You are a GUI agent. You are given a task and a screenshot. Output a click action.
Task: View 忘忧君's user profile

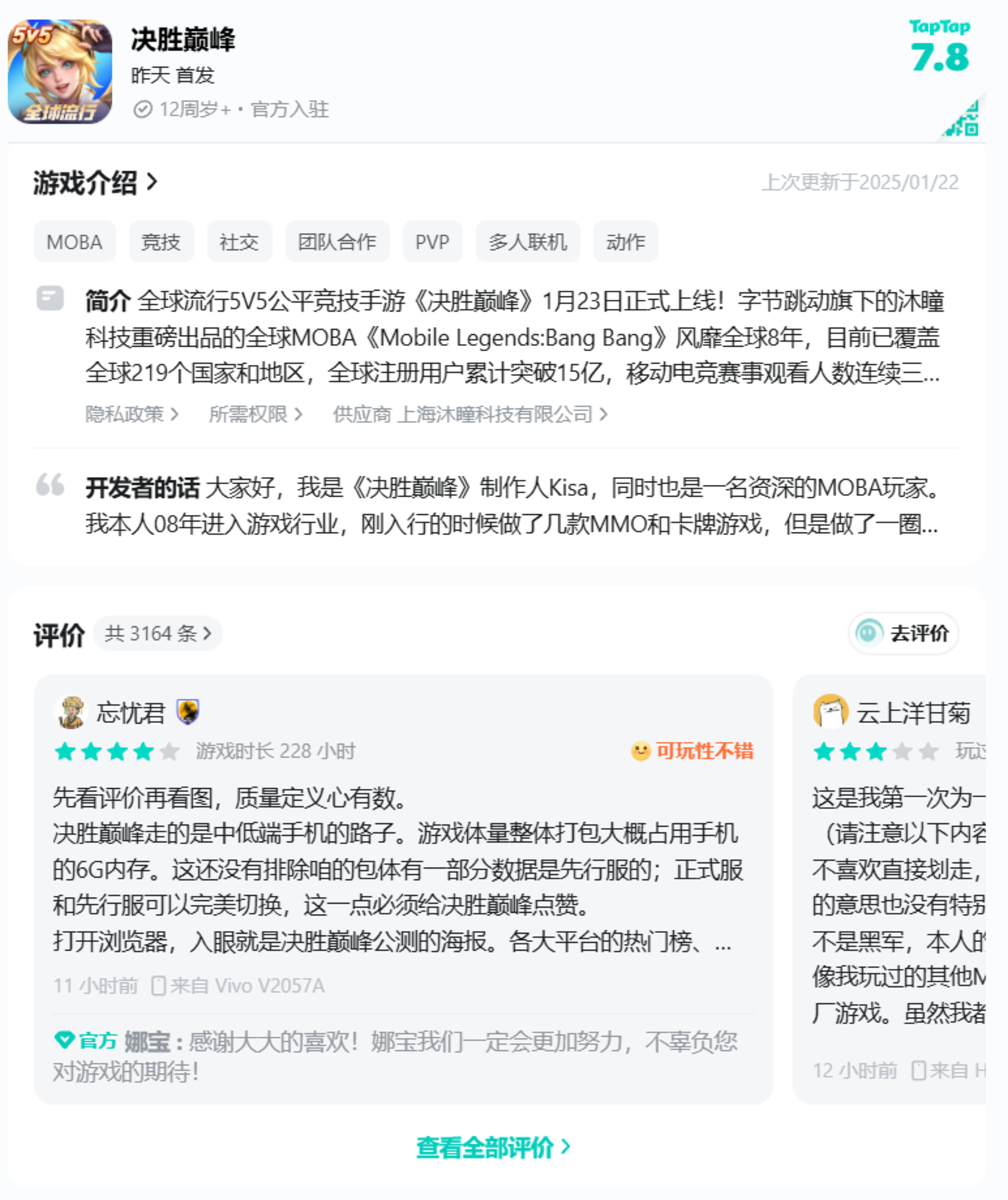click(130, 713)
